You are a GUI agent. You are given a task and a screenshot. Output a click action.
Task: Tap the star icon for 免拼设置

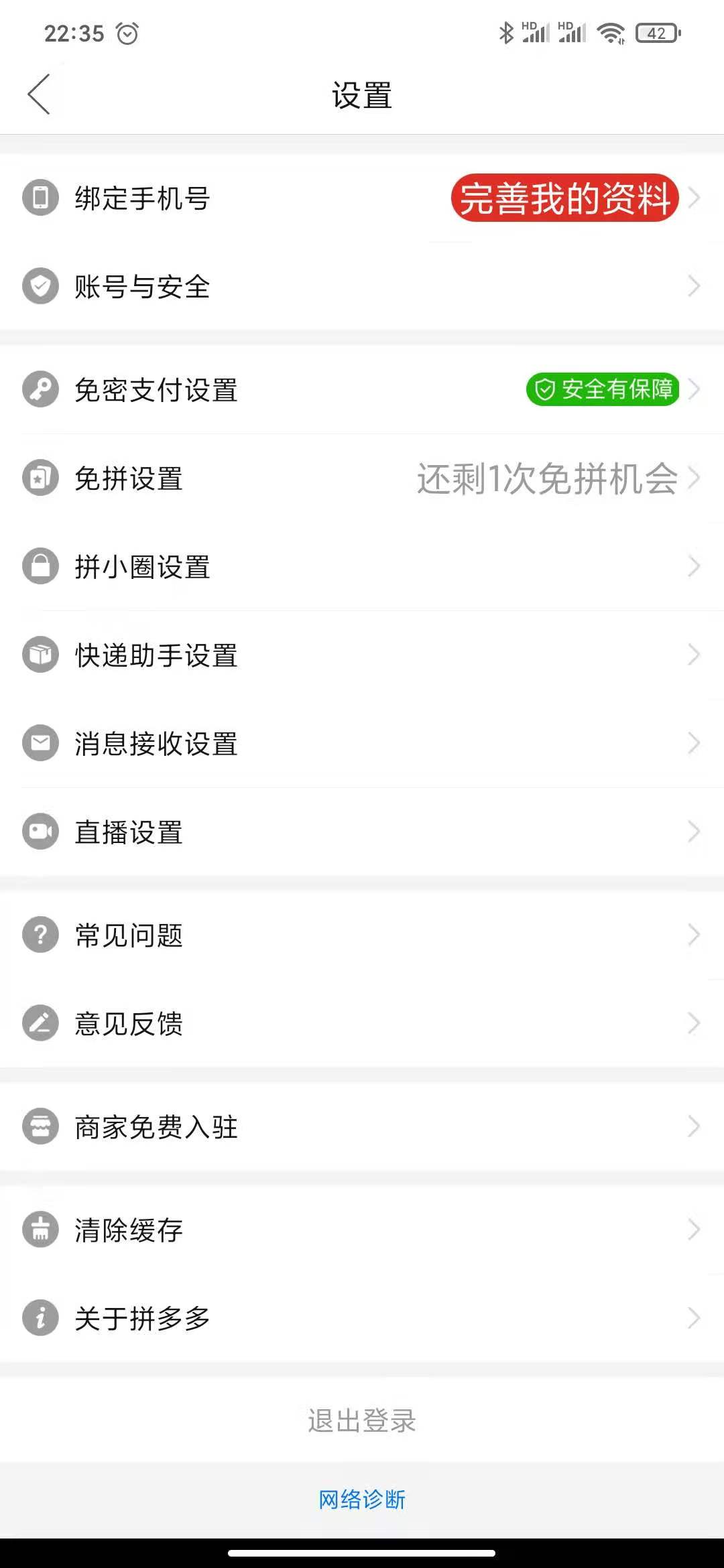pyautogui.click(x=40, y=478)
